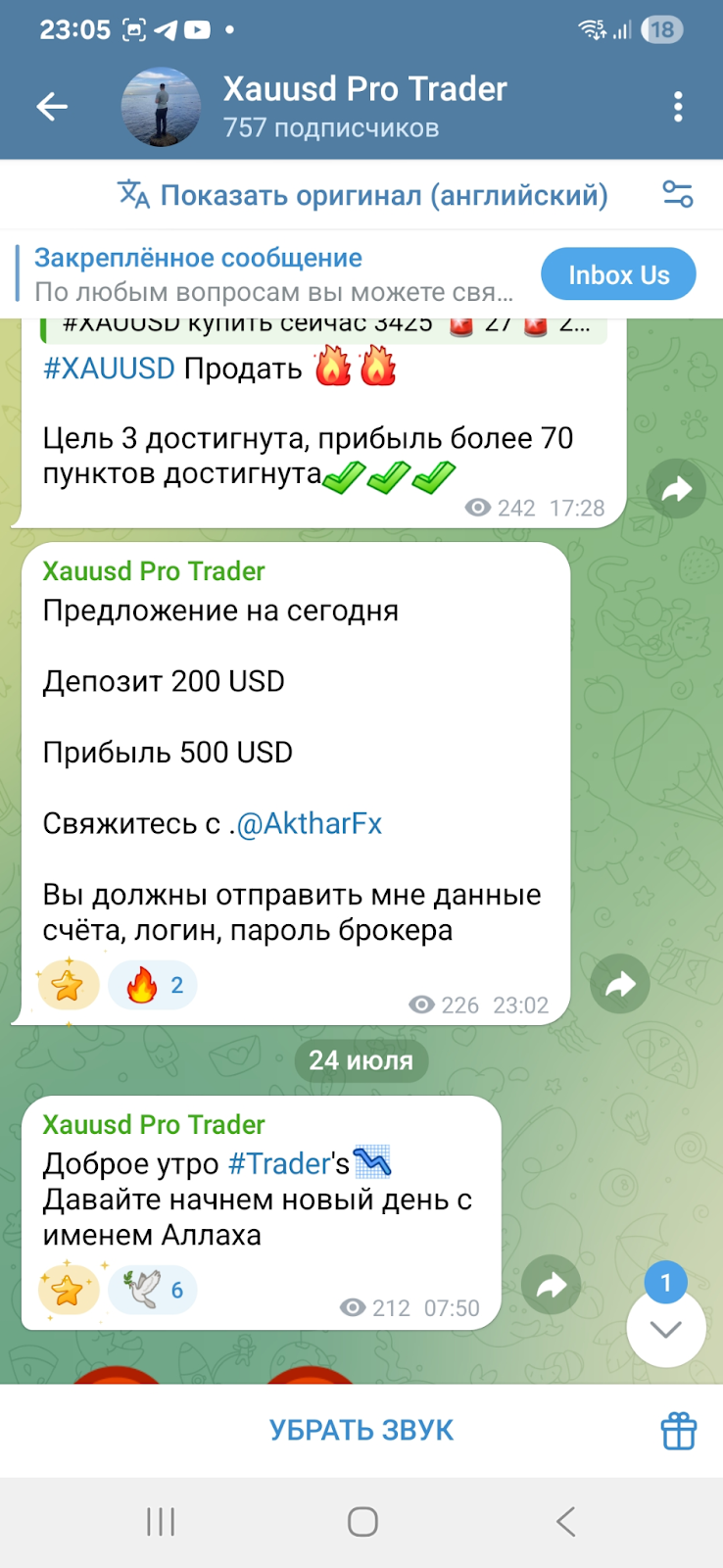Open the gift icon

tap(678, 1431)
